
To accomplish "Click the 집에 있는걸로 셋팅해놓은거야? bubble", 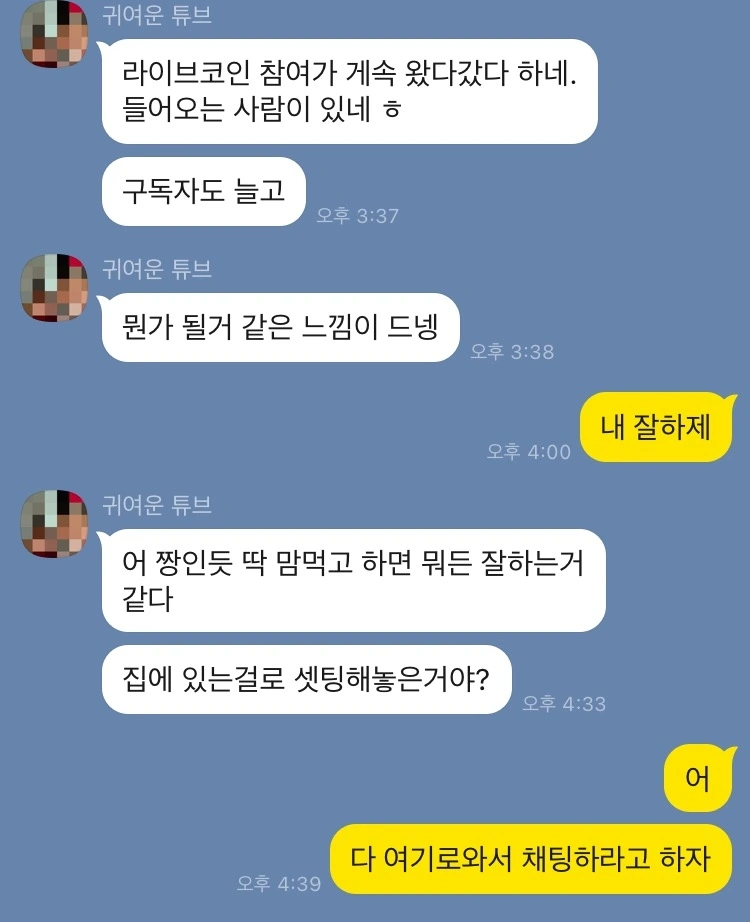I will [x=308, y=676].
